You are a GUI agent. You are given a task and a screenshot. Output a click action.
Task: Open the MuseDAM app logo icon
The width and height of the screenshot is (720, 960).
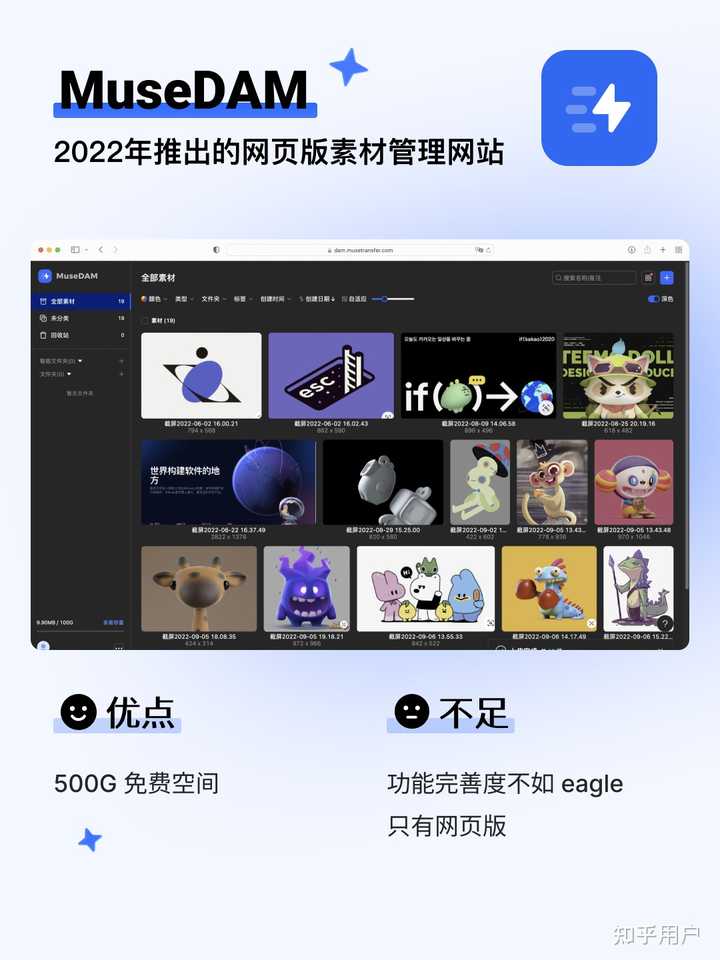[45, 276]
